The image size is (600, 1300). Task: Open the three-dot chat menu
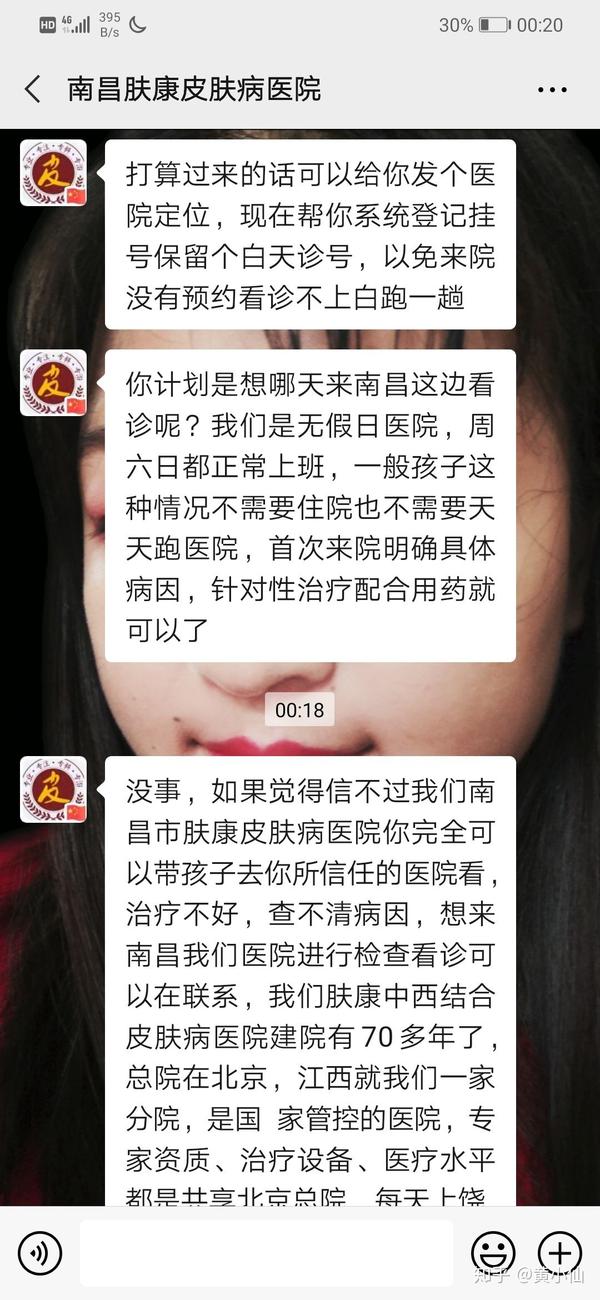552,89
